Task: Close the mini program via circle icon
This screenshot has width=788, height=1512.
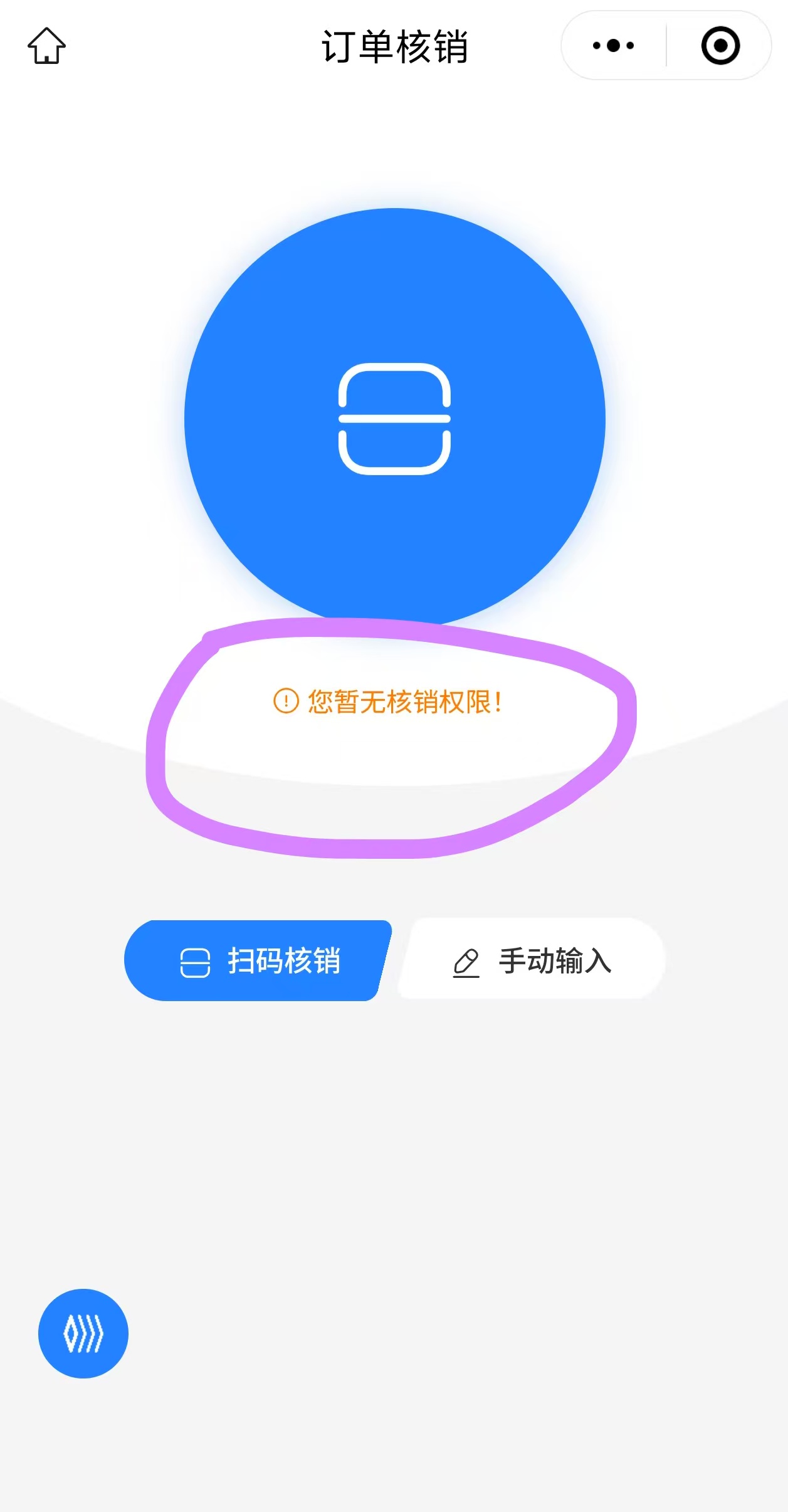Action: [x=720, y=45]
